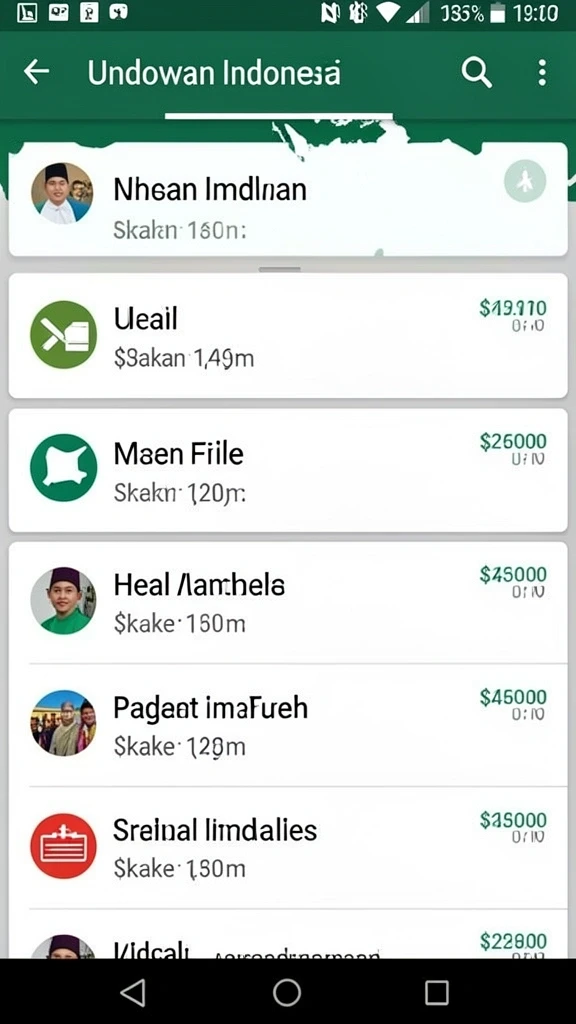Open the Nhean Imdlnan card

[x=288, y=199]
